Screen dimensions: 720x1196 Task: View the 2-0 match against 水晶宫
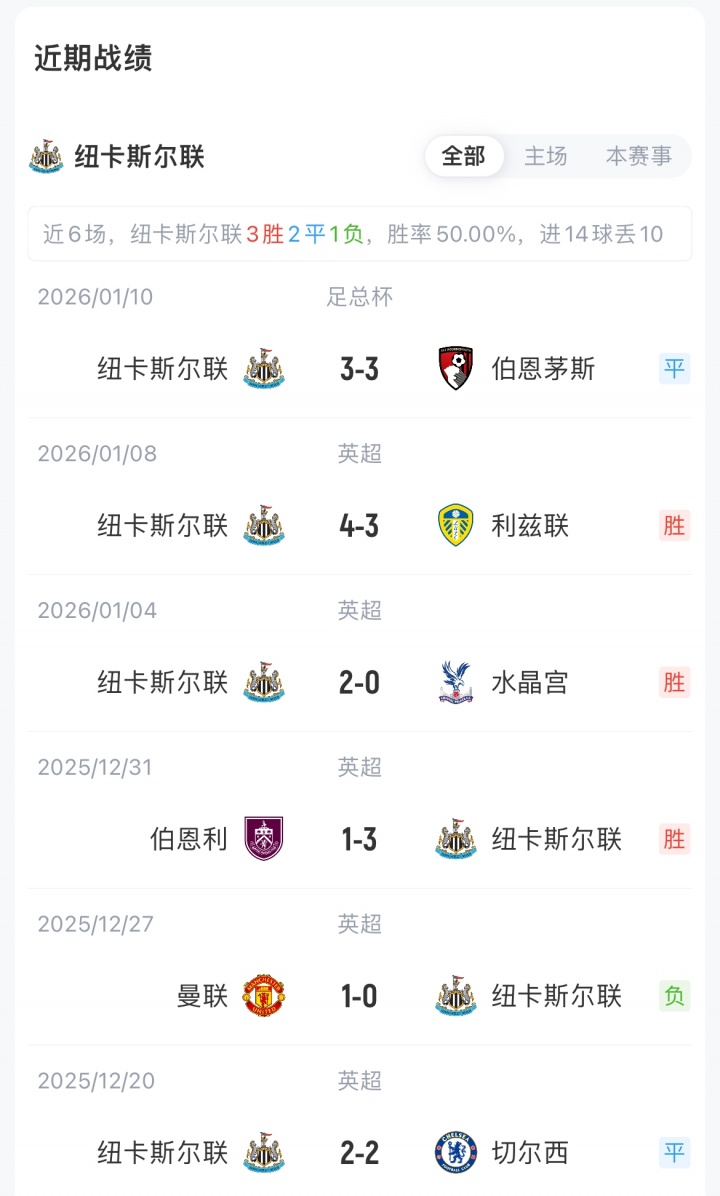click(x=359, y=683)
